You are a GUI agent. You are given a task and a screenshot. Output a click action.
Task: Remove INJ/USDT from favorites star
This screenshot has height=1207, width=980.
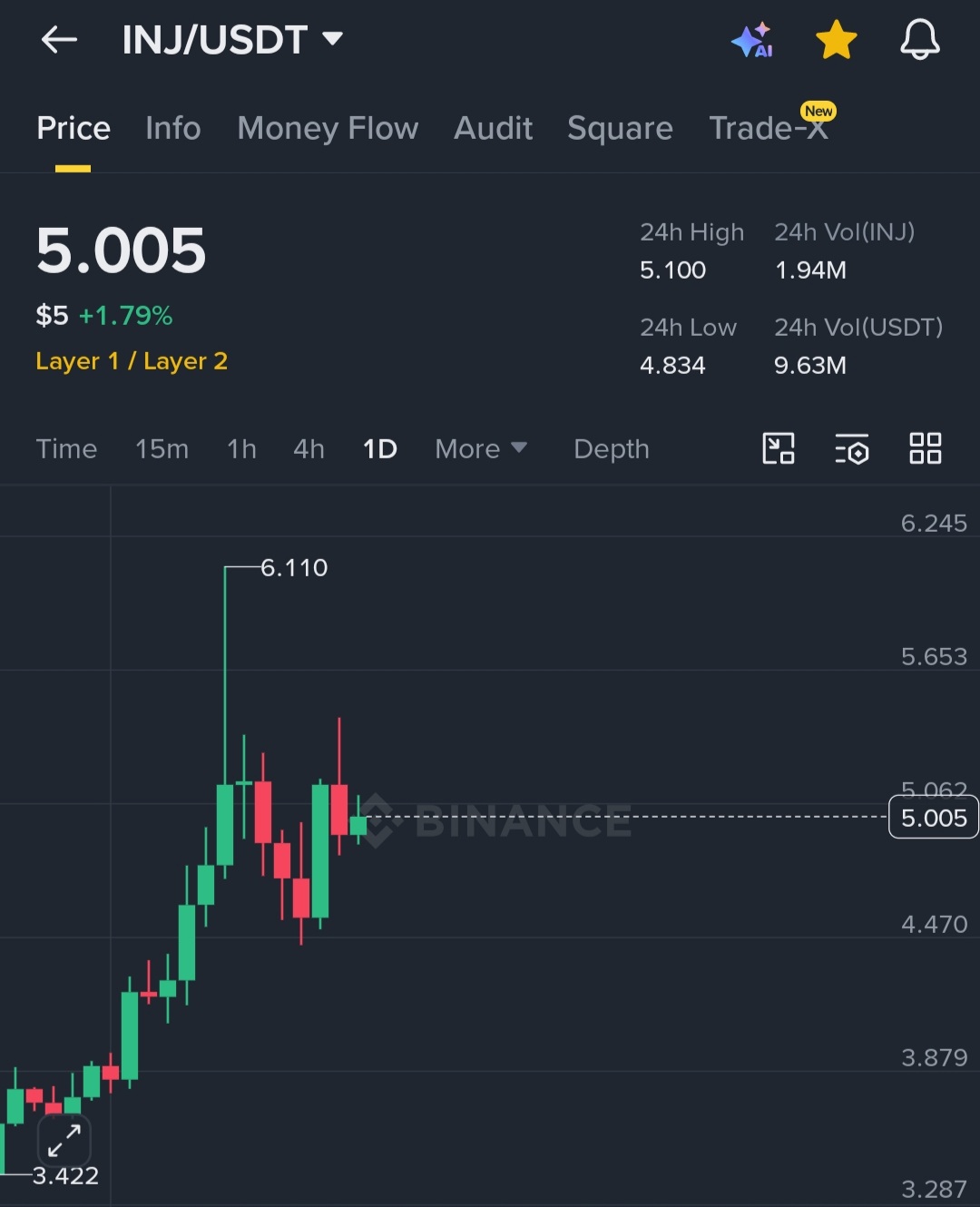pos(836,40)
